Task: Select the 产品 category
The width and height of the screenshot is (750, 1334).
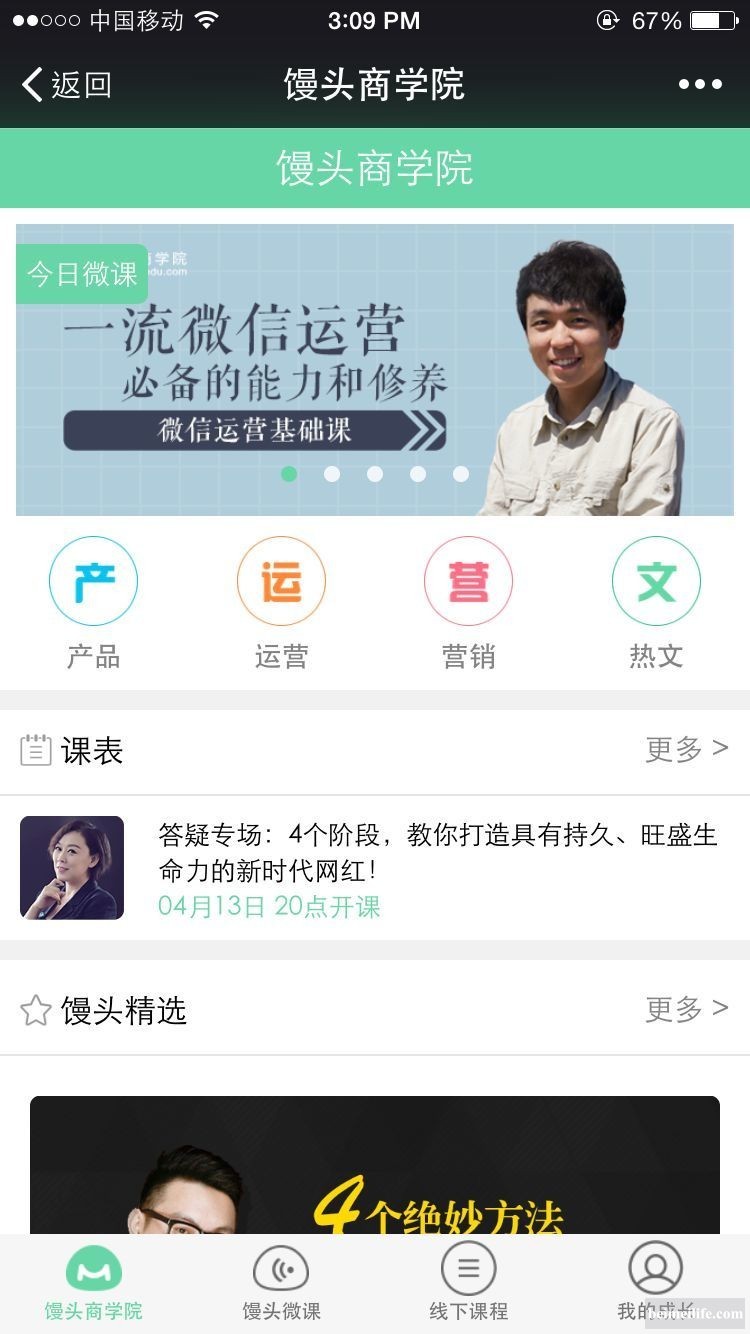Action: coord(93,582)
